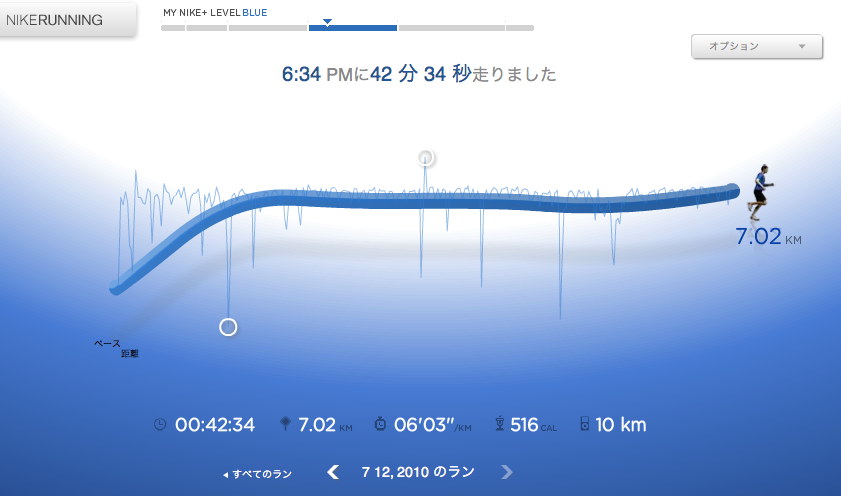Go to the previous run

[334, 472]
